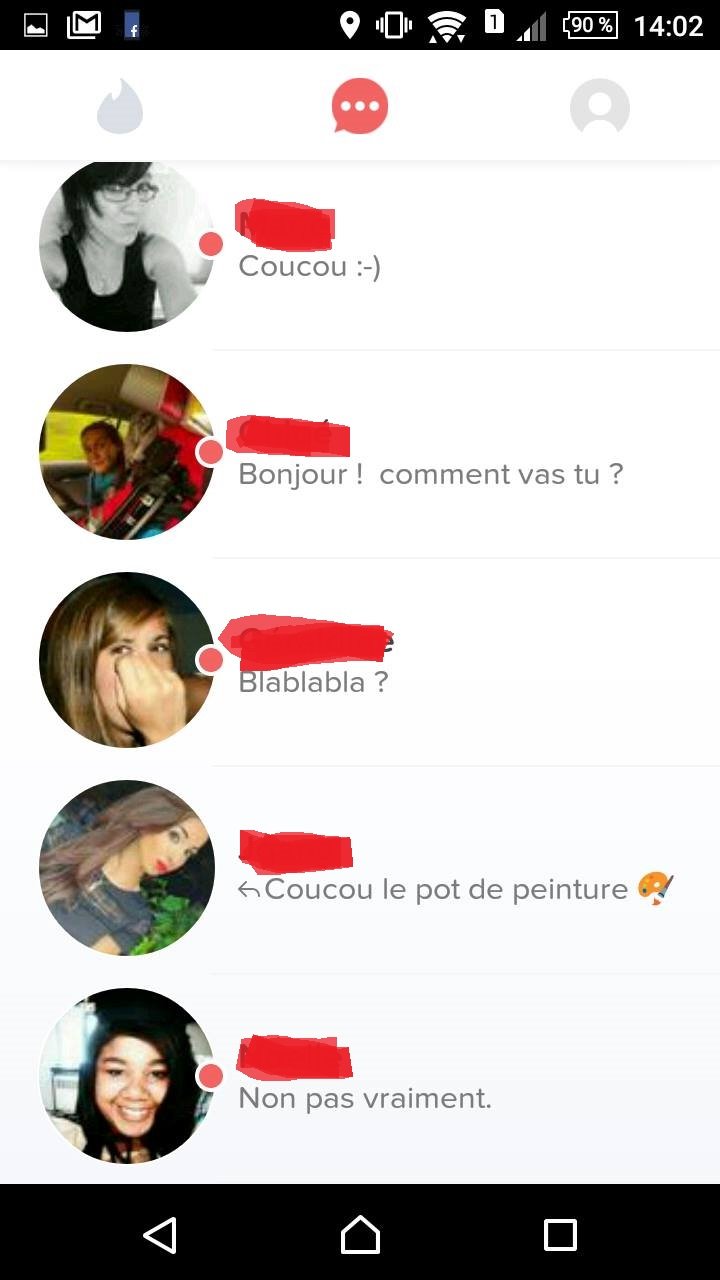This screenshot has height=1280, width=720.
Task: Go to the home screen
Action: (x=360, y=1235)
